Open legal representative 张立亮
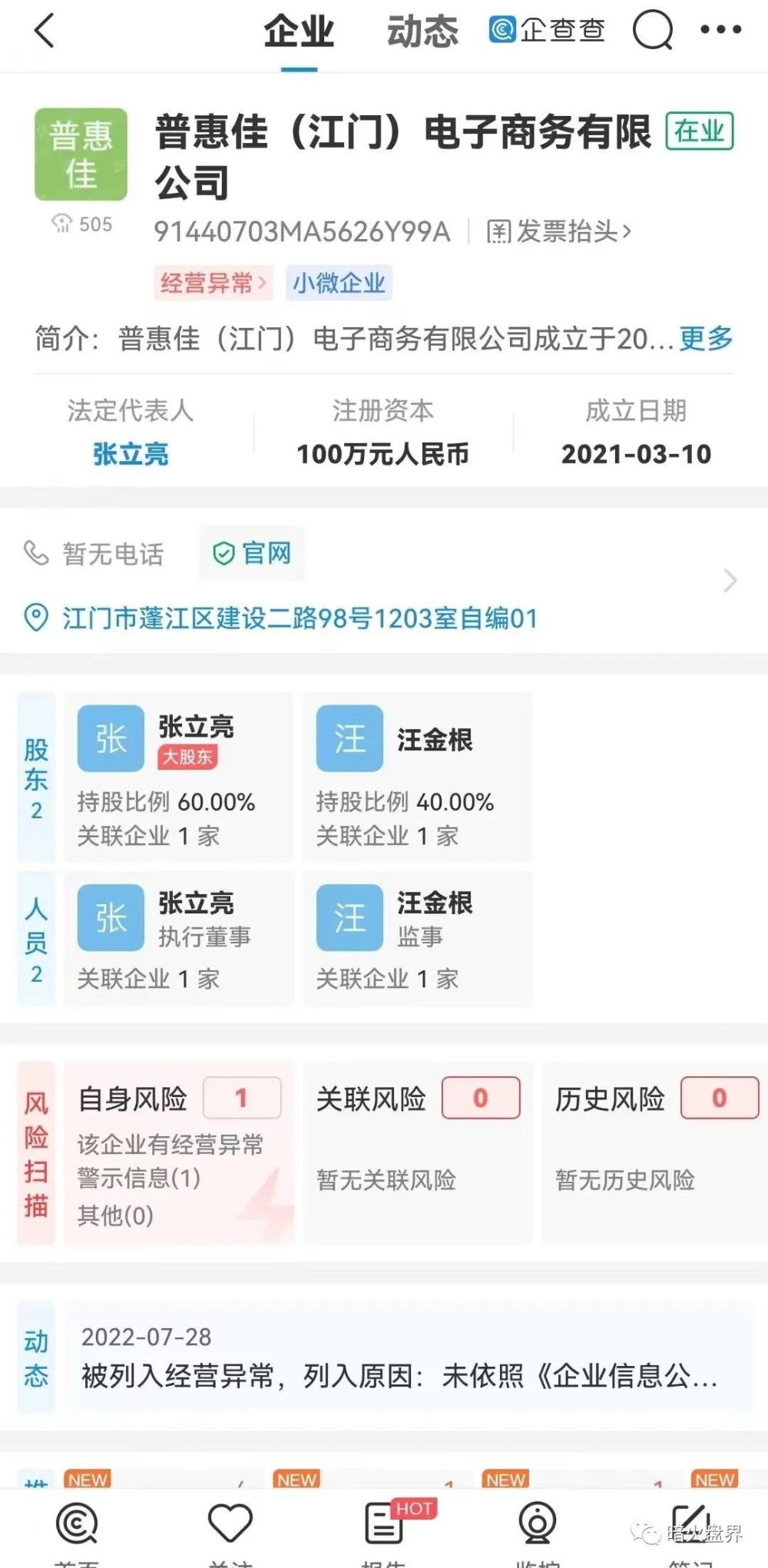 [131, 454]
